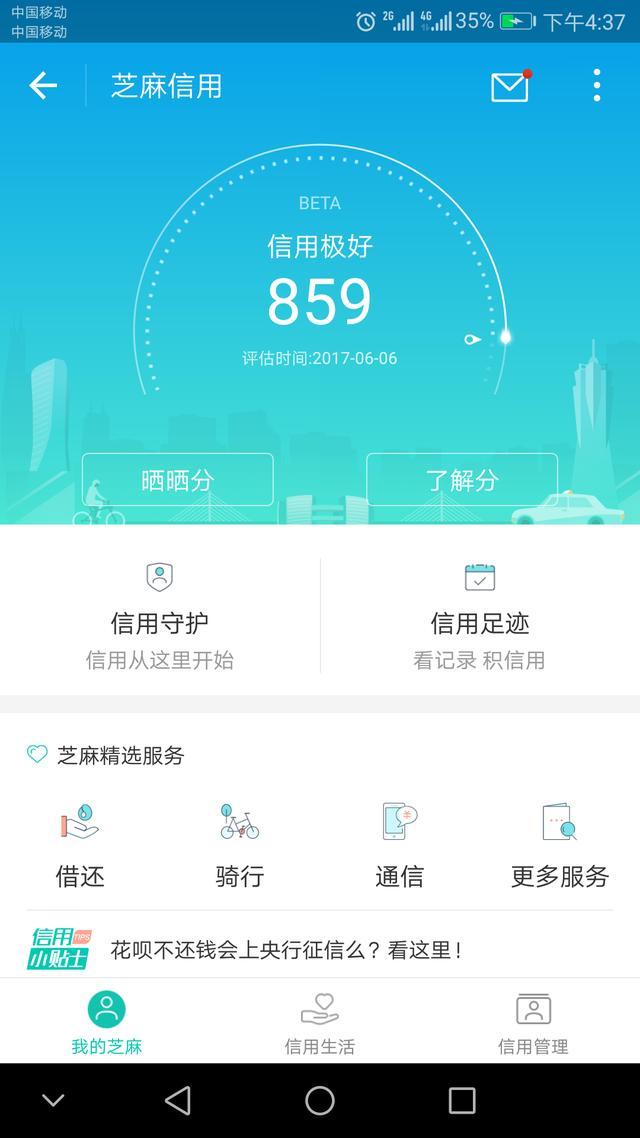
Task: Open system recent apps
Action: coord(462,1101)
